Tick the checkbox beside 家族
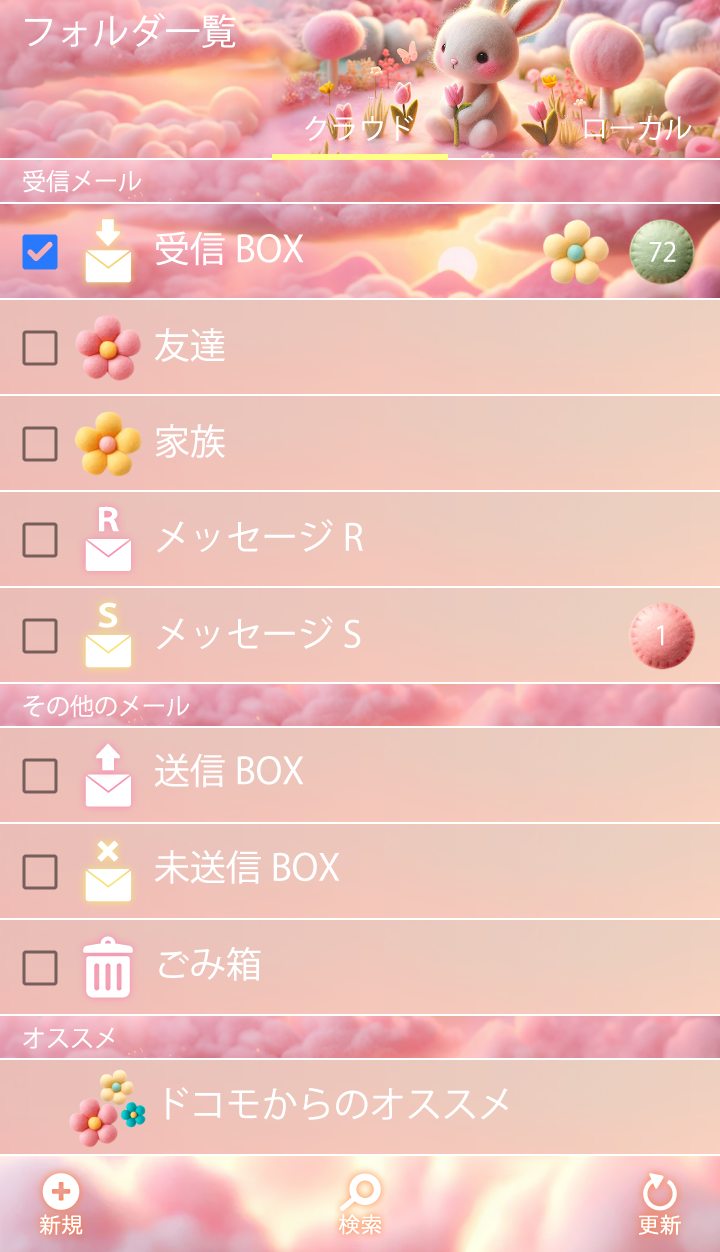Screen dimensions: 720x1252 pyautogui.click(x=40, y=444)
